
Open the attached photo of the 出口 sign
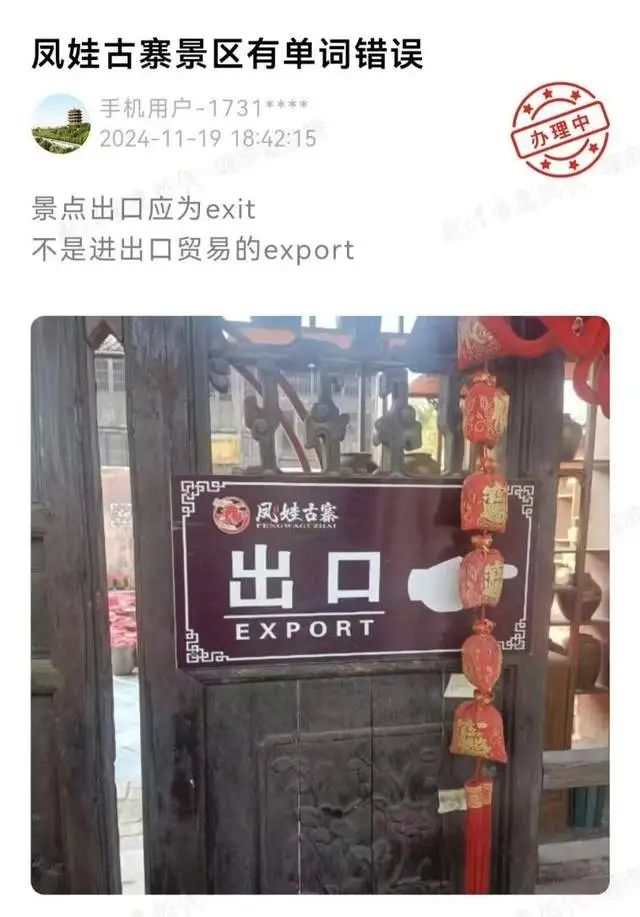pyautogui.click(x=320, y=604)
